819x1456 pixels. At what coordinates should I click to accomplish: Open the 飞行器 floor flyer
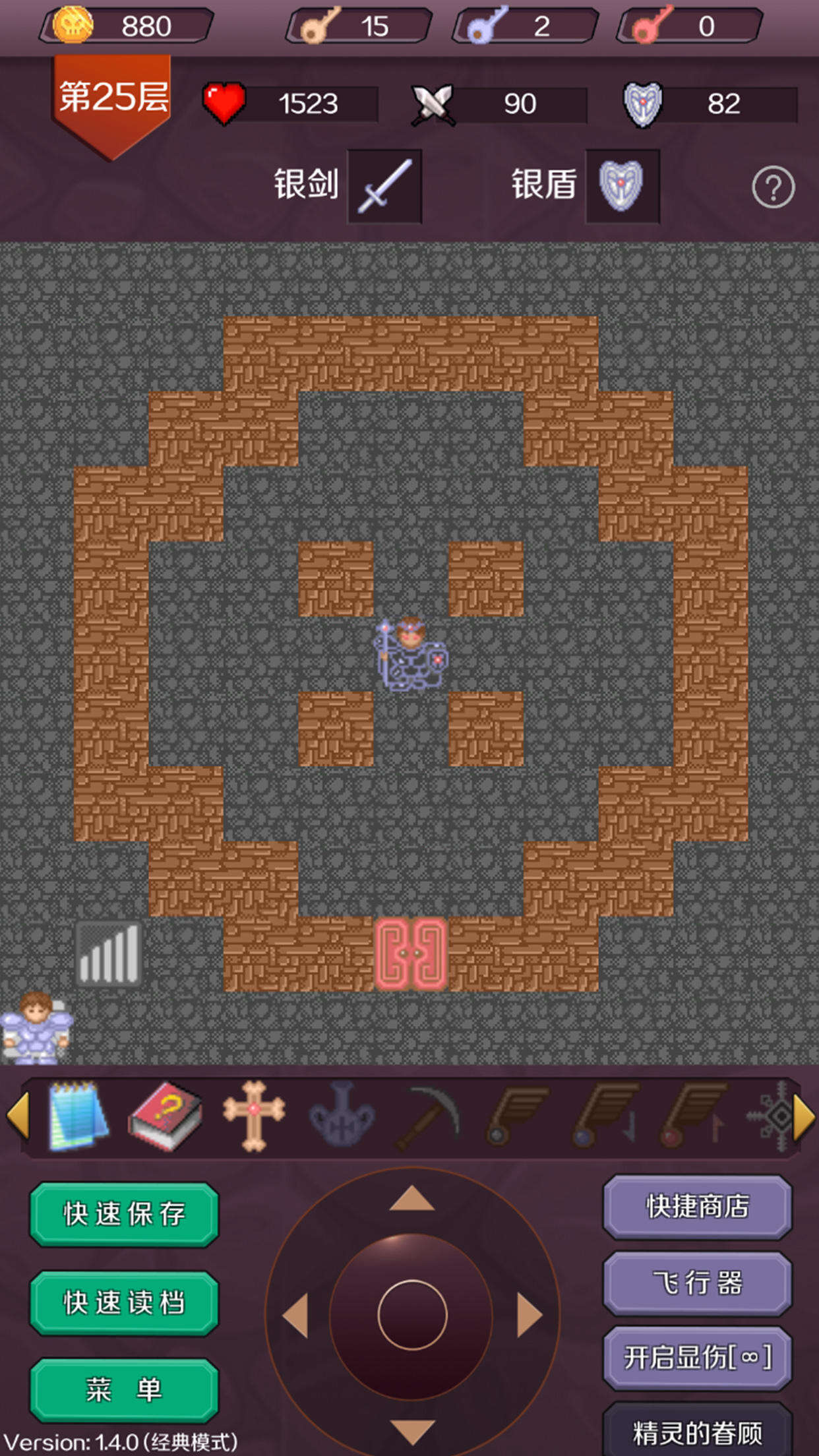click(x=697, y=1283)
